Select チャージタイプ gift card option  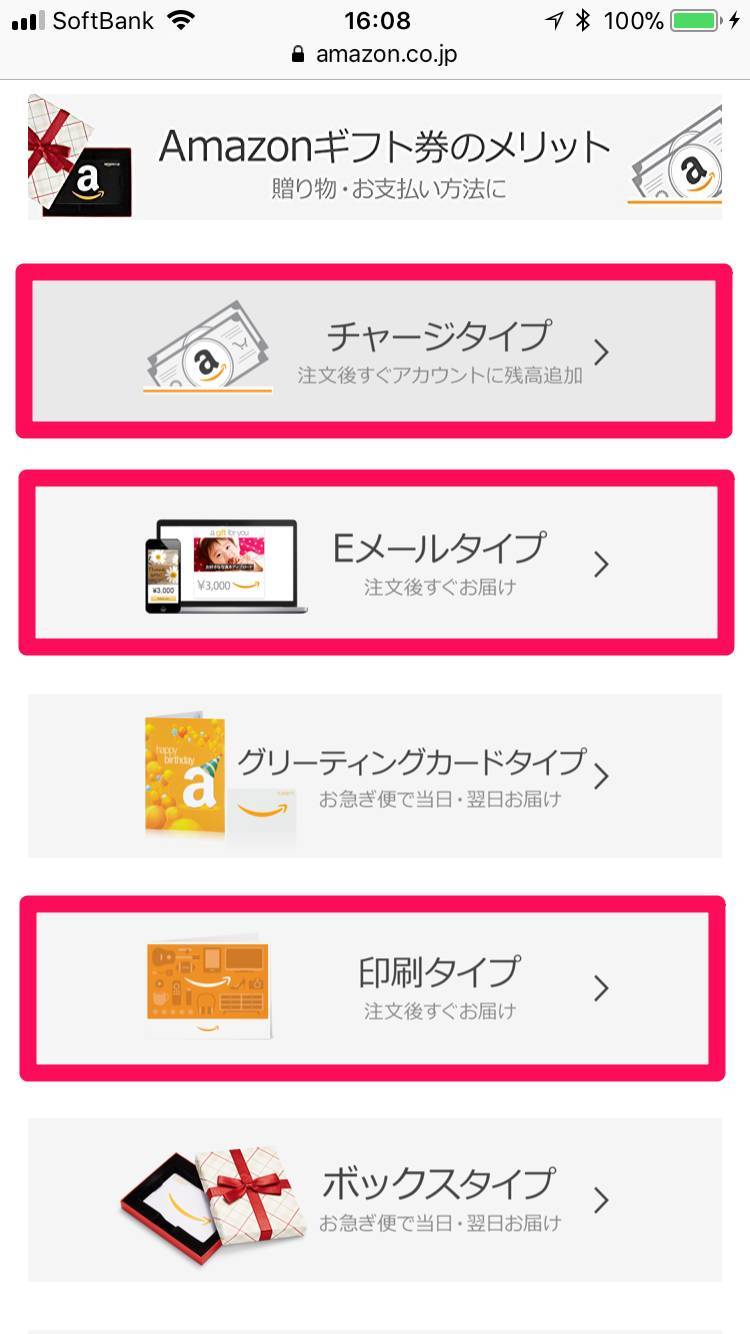point(375,351)
